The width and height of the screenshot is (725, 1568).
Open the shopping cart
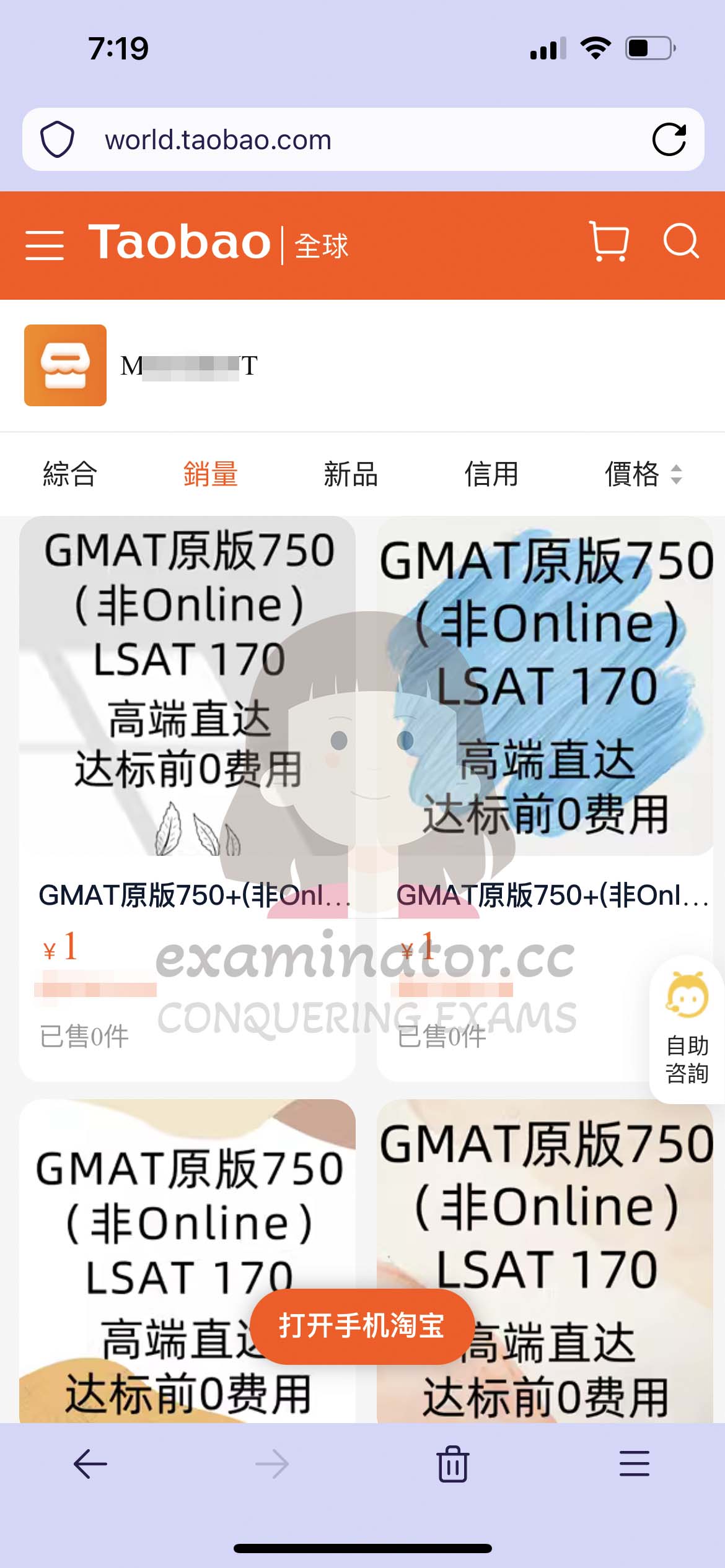[x=609, y=241]
